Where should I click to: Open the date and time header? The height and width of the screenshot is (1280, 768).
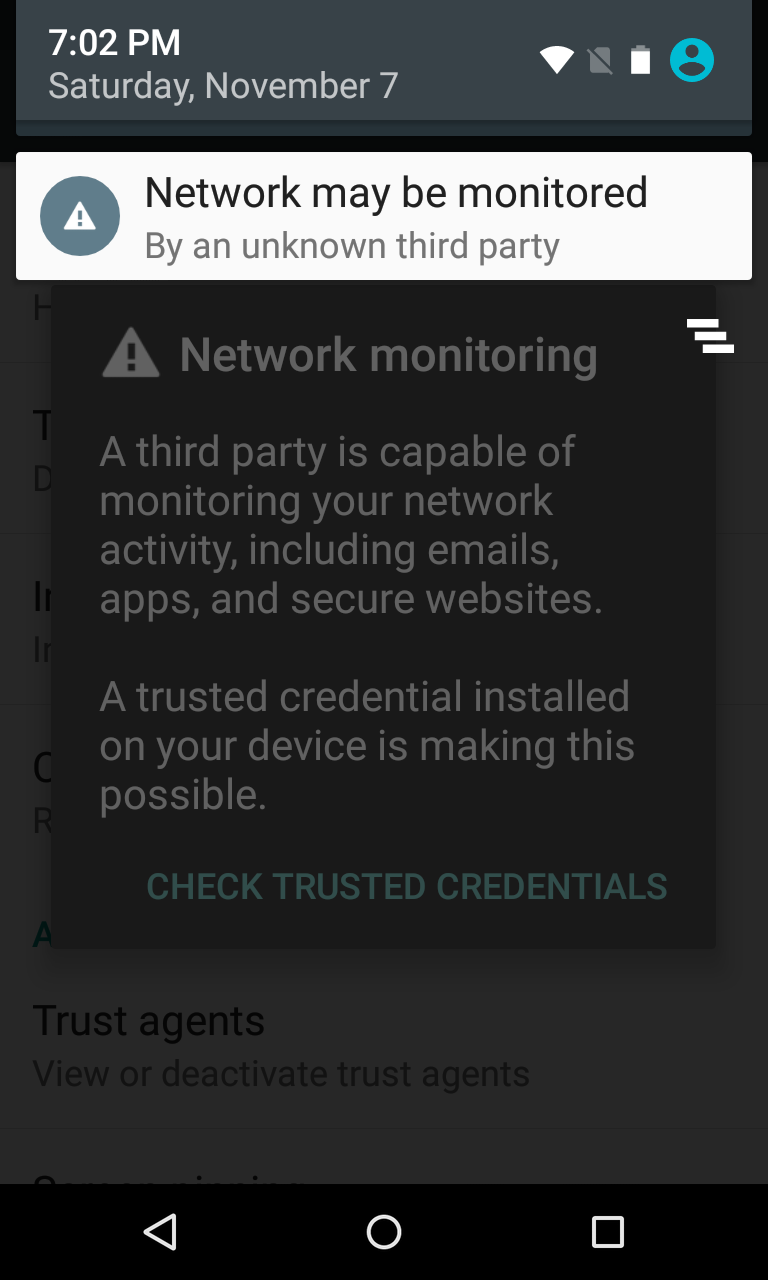click(223, 64)
